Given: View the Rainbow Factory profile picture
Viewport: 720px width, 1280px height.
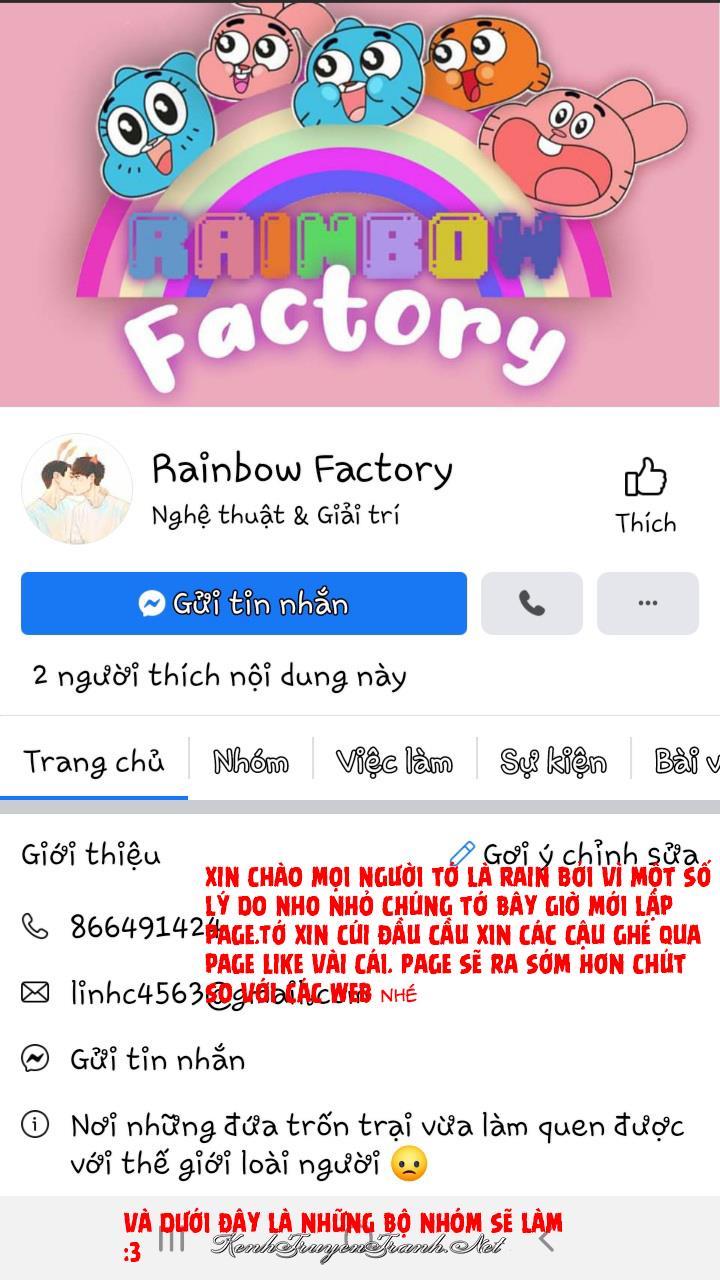Looking at the screenshot, I should (x=77, y=489).
